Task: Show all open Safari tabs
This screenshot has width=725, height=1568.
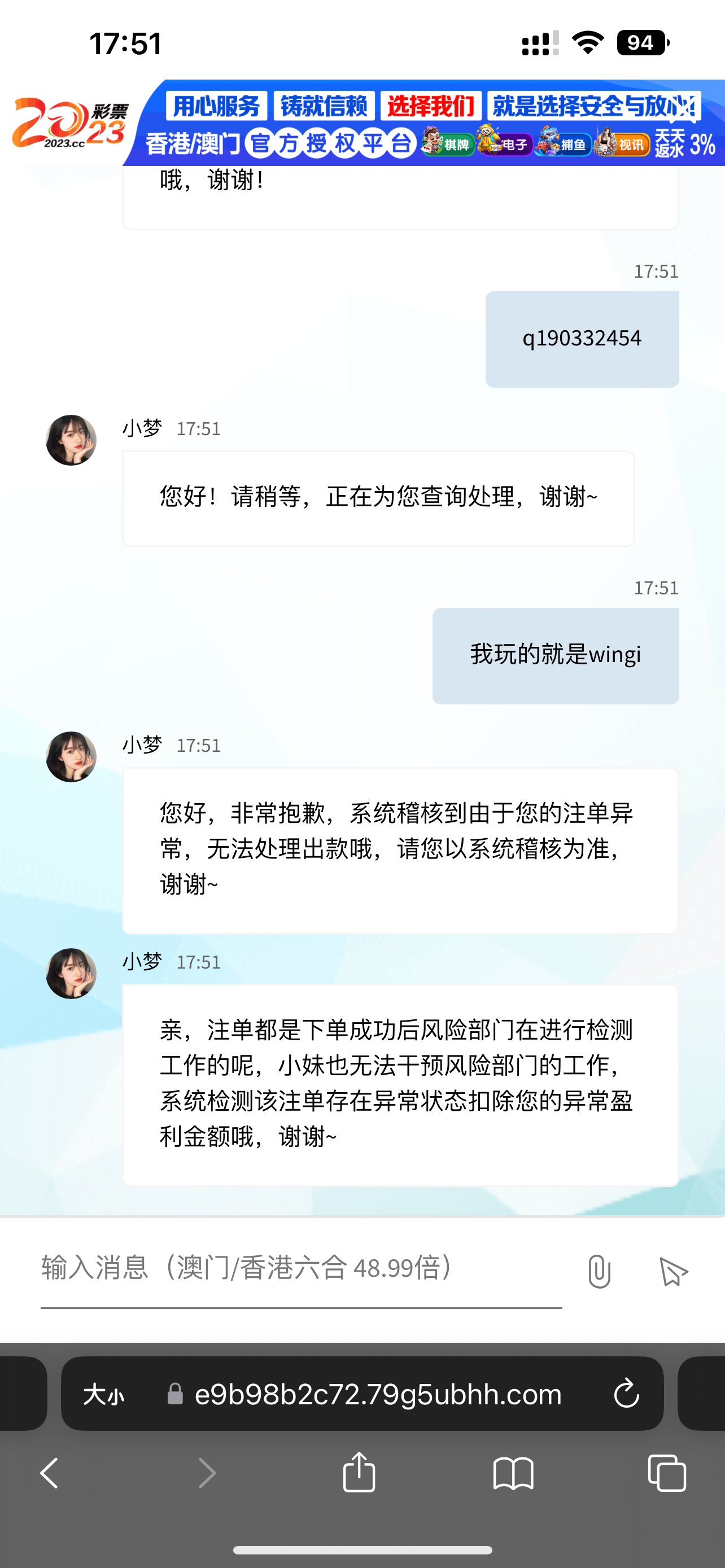Action: (667, 1474)
